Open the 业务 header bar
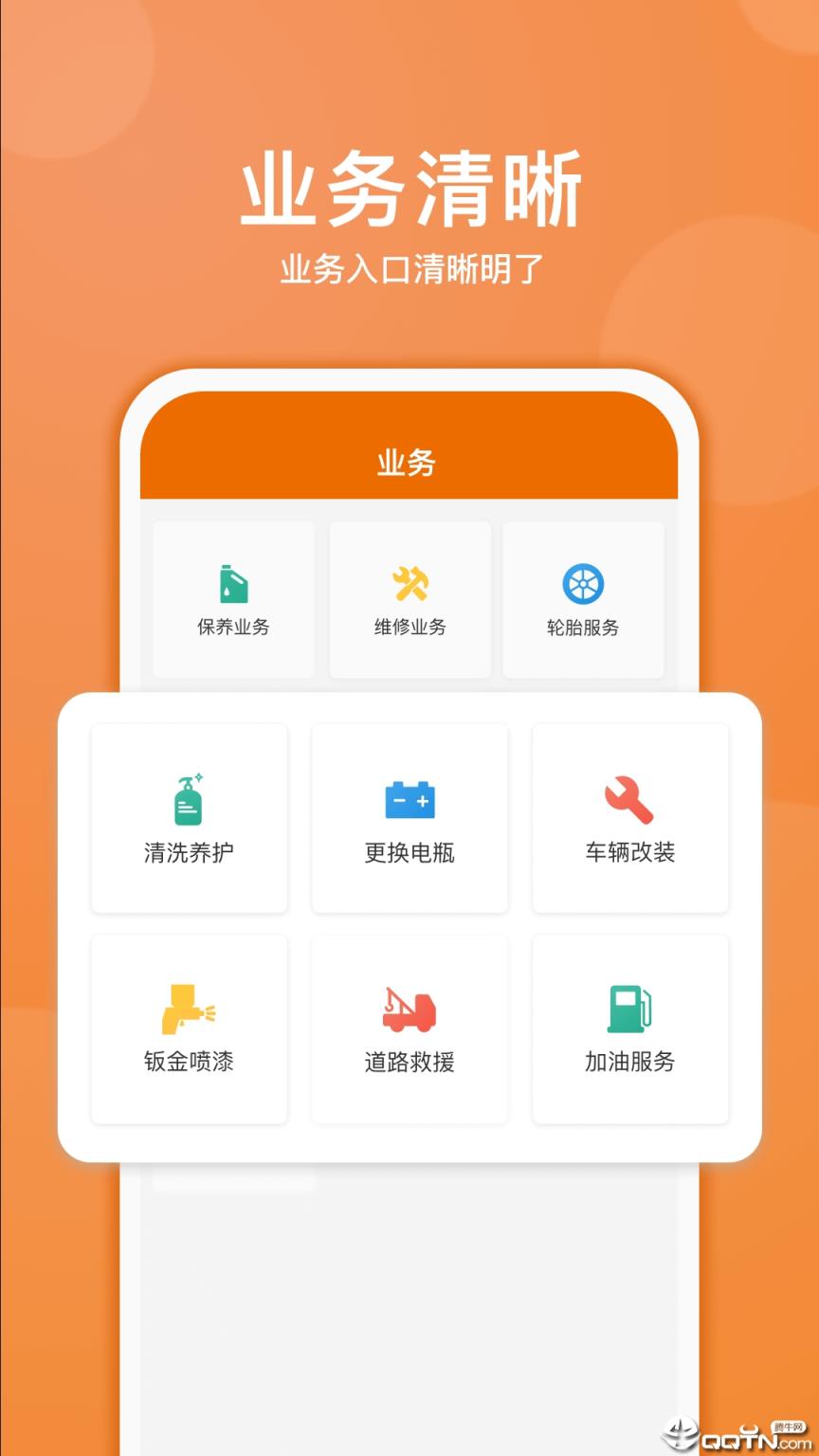This screenshot has height=1456, width=819. (408, 464)
